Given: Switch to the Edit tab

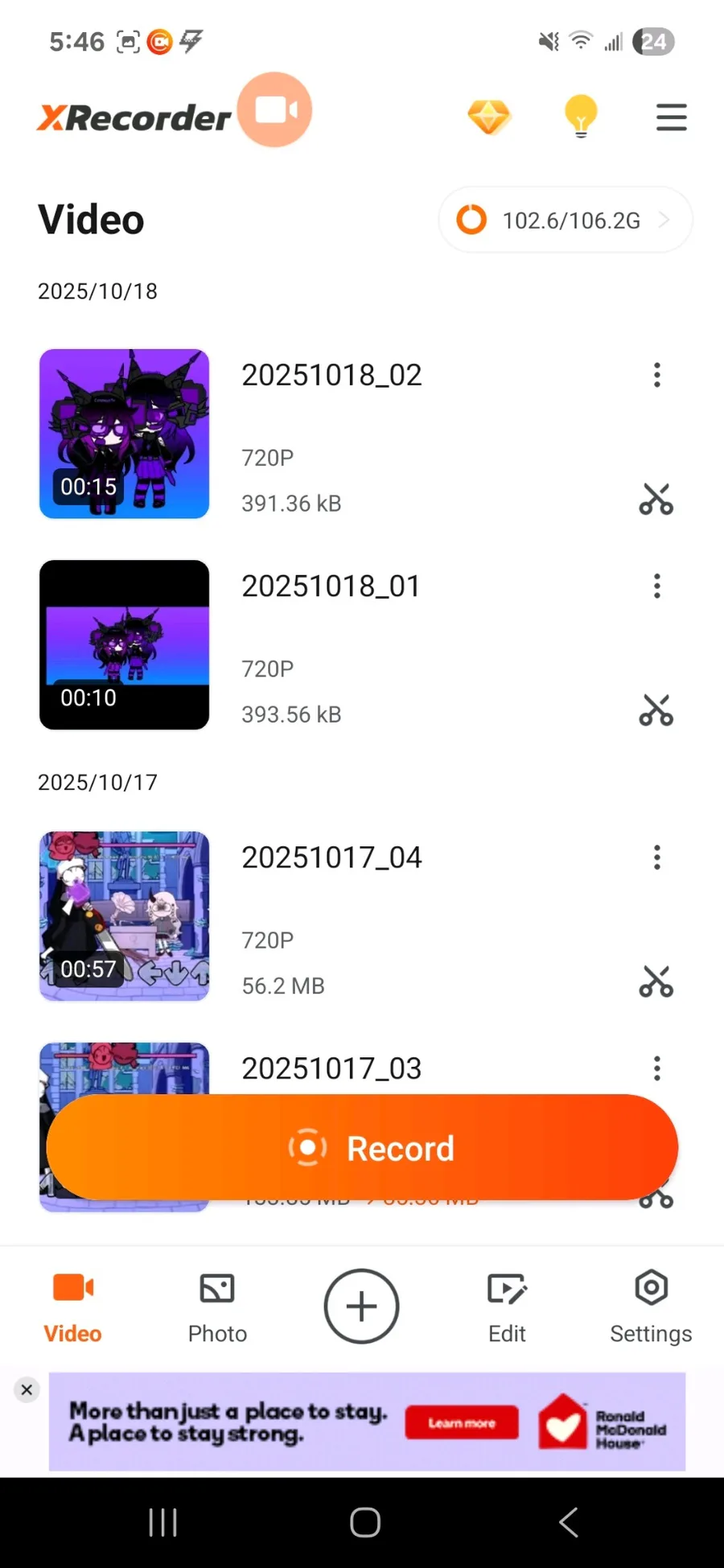Looking at the screenshot, I should [507, 1307].
